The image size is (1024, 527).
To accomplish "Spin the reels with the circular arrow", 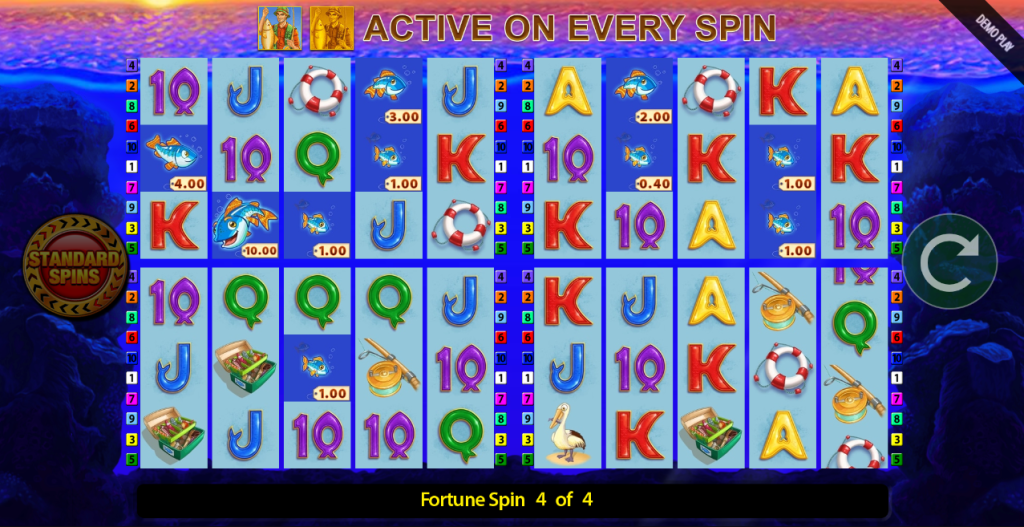I will (948, 262).
